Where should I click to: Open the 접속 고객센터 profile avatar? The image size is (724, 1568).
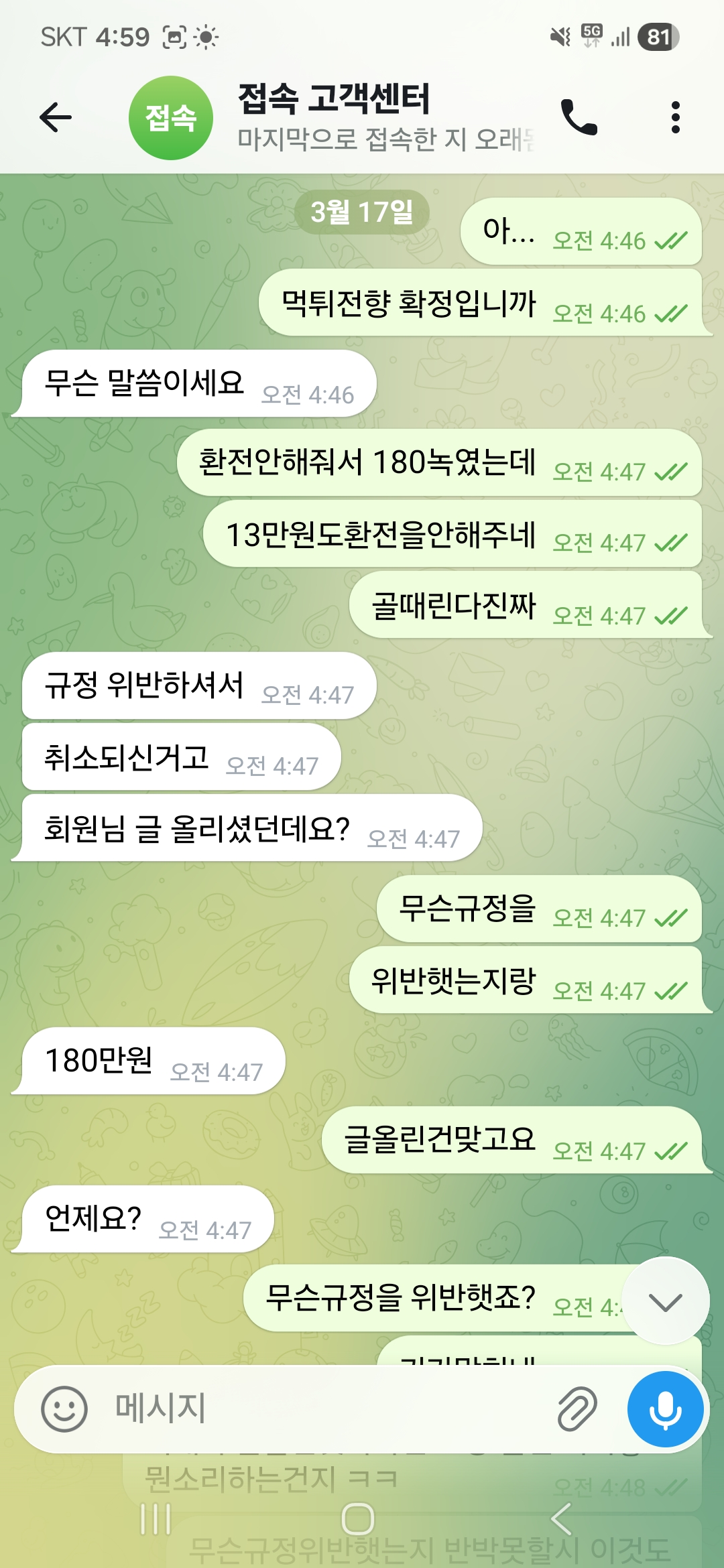tap(170, 118)
